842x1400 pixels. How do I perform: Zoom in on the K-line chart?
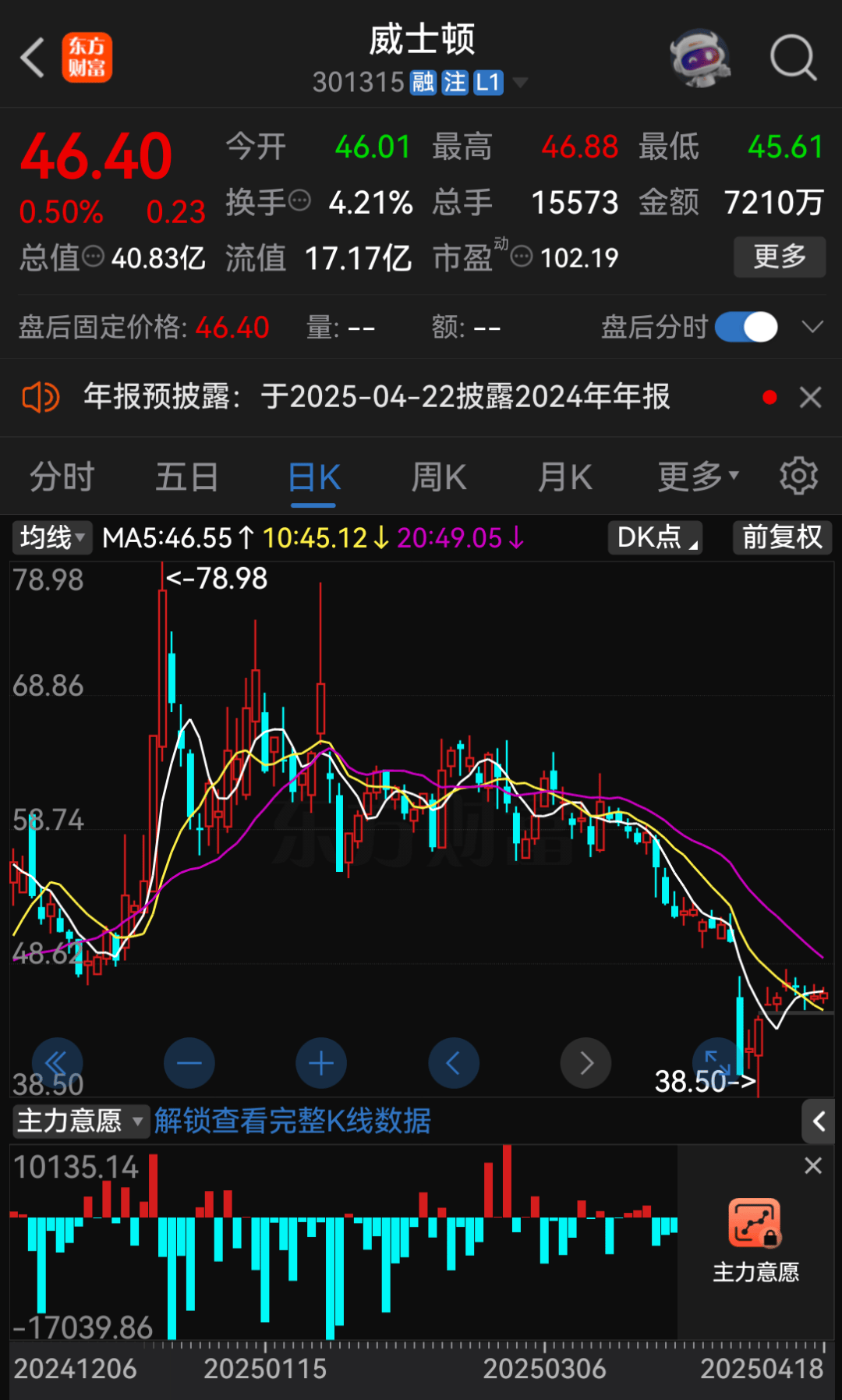320,1062
